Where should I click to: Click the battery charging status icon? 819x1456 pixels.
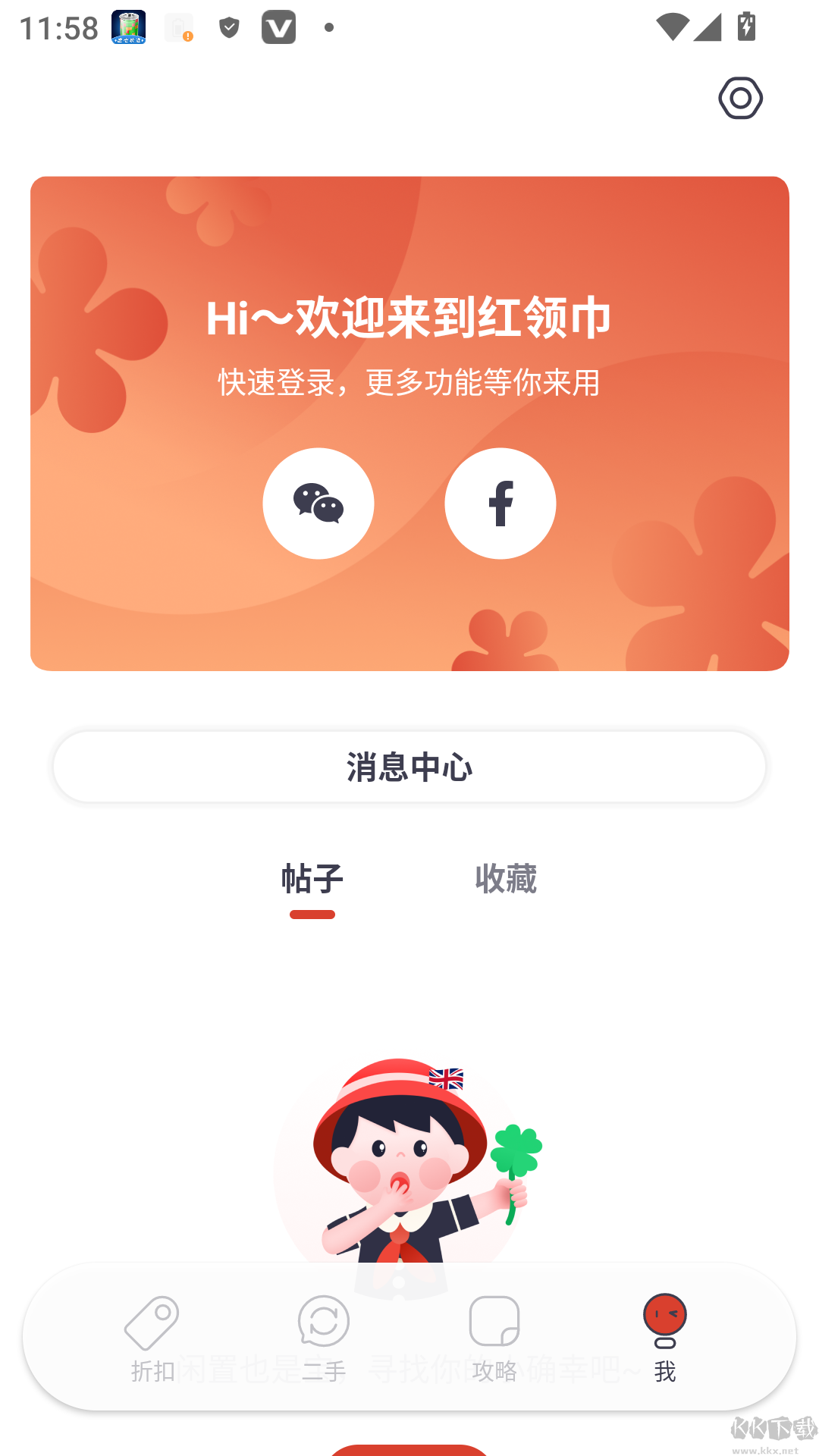[745, 25]
